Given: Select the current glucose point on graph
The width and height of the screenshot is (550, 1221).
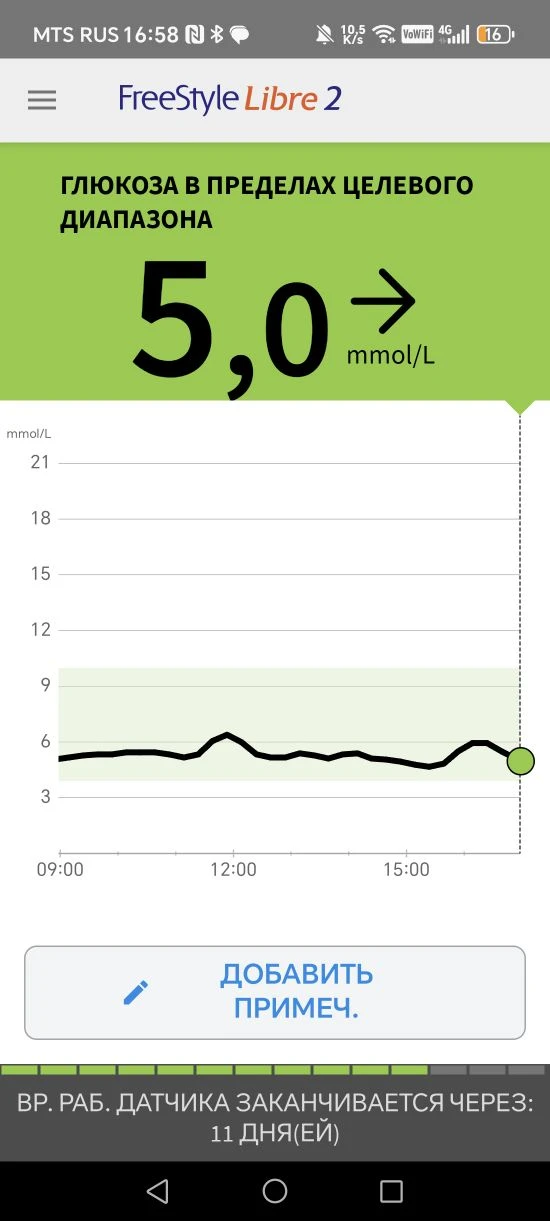Looking at the screenshot, I should pyautogui.click(x=520, y=761).
